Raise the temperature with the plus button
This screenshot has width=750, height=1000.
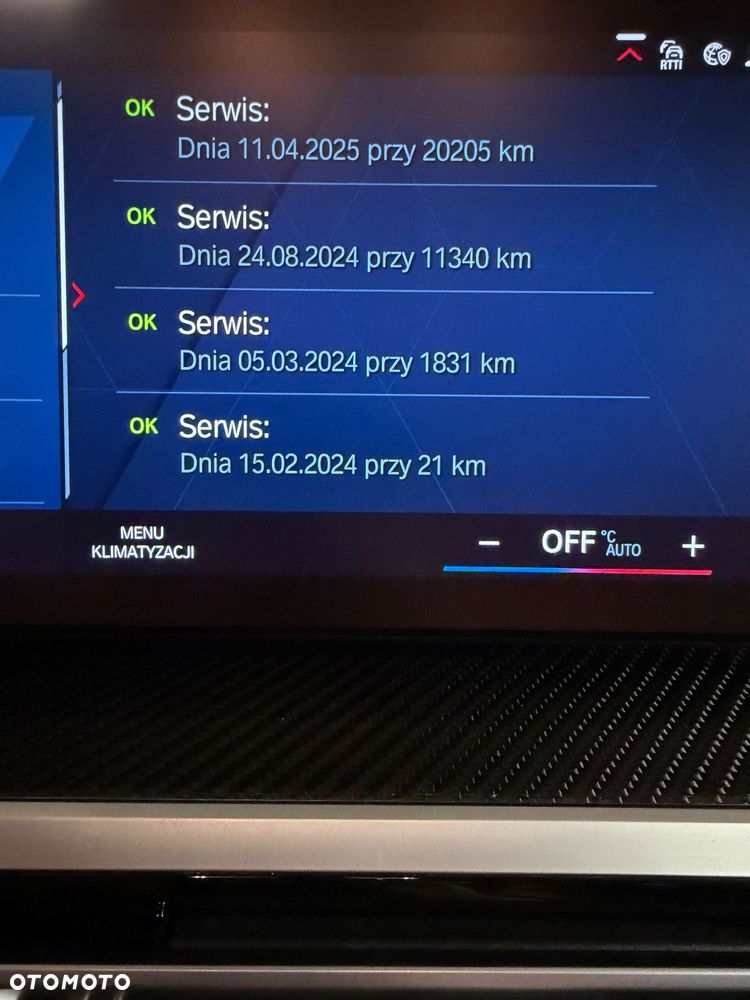[693, 545]
